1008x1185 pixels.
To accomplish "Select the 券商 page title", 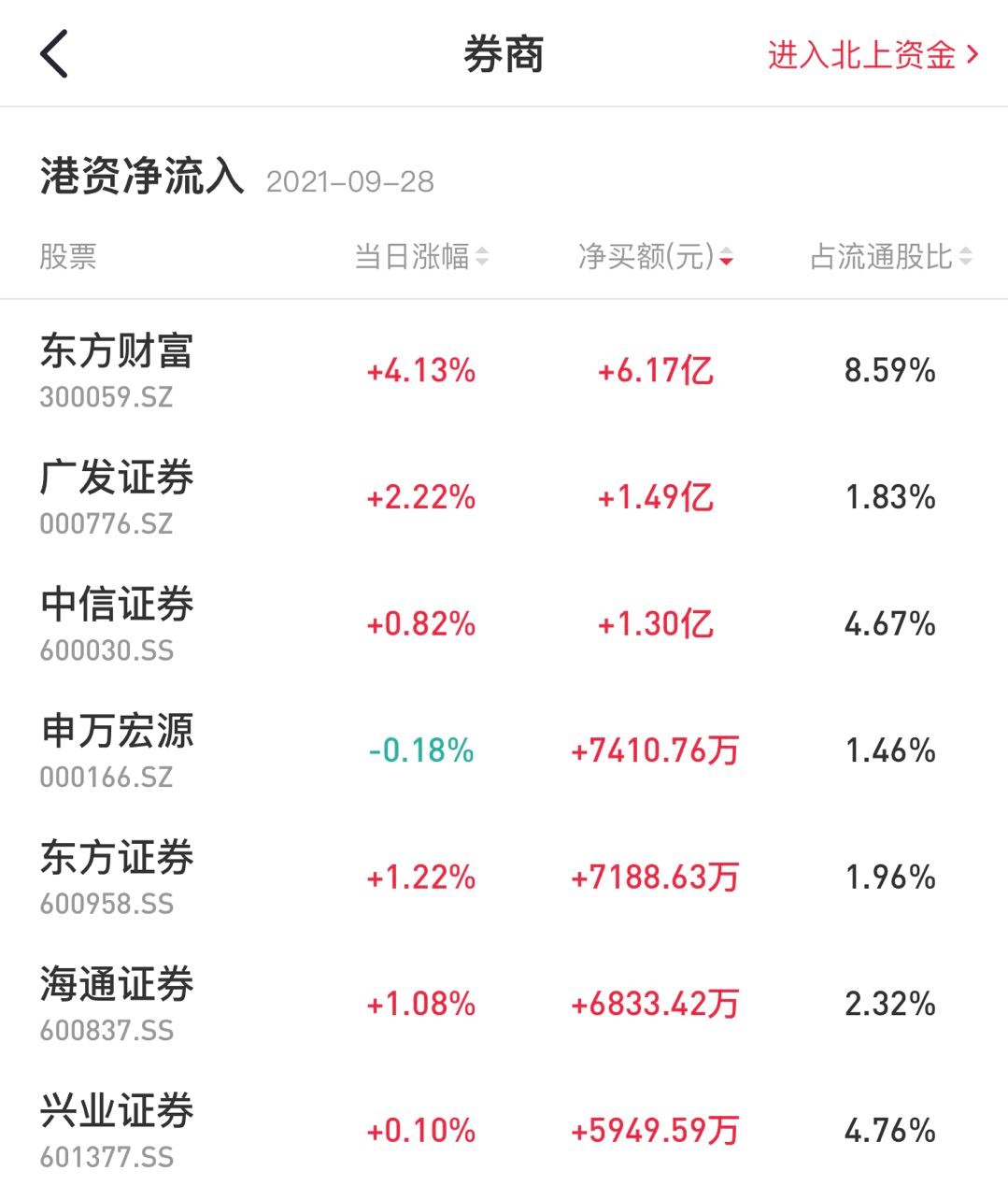I will [x=504, y=55].
